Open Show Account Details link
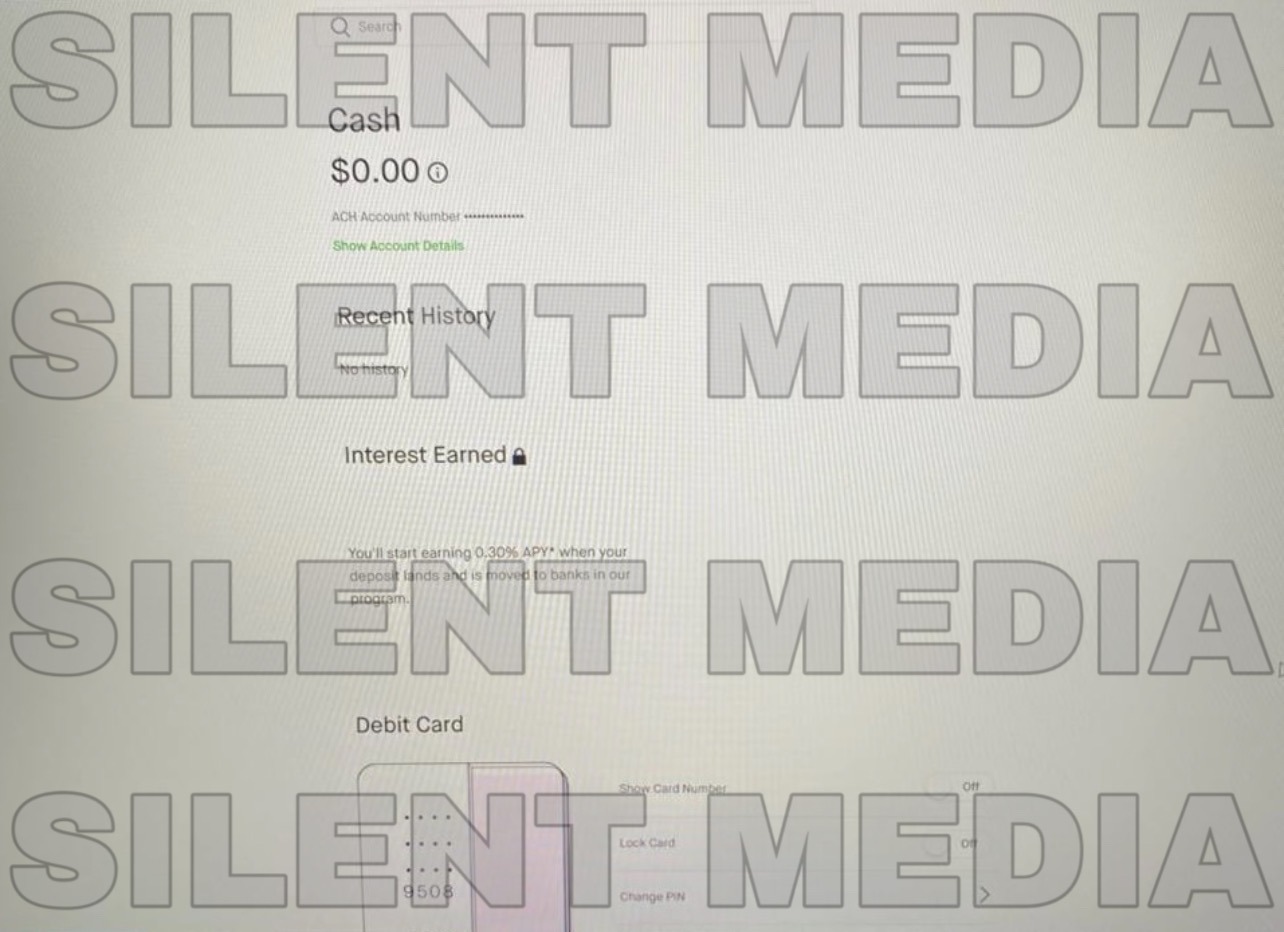1284x932 pixels. pyautogui.click(x=398, y=246)
